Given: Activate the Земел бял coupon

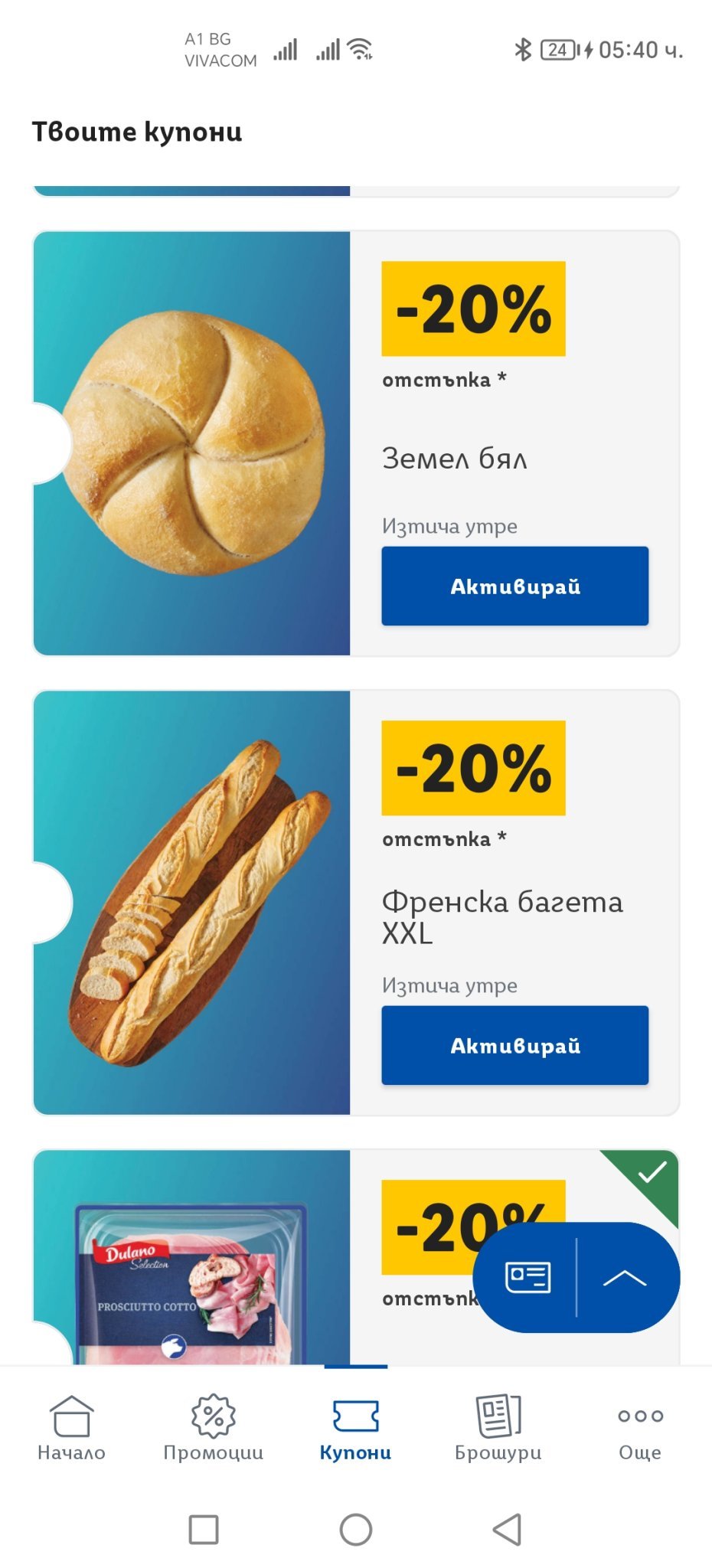Looking at the screenshot, I should 514,586.
